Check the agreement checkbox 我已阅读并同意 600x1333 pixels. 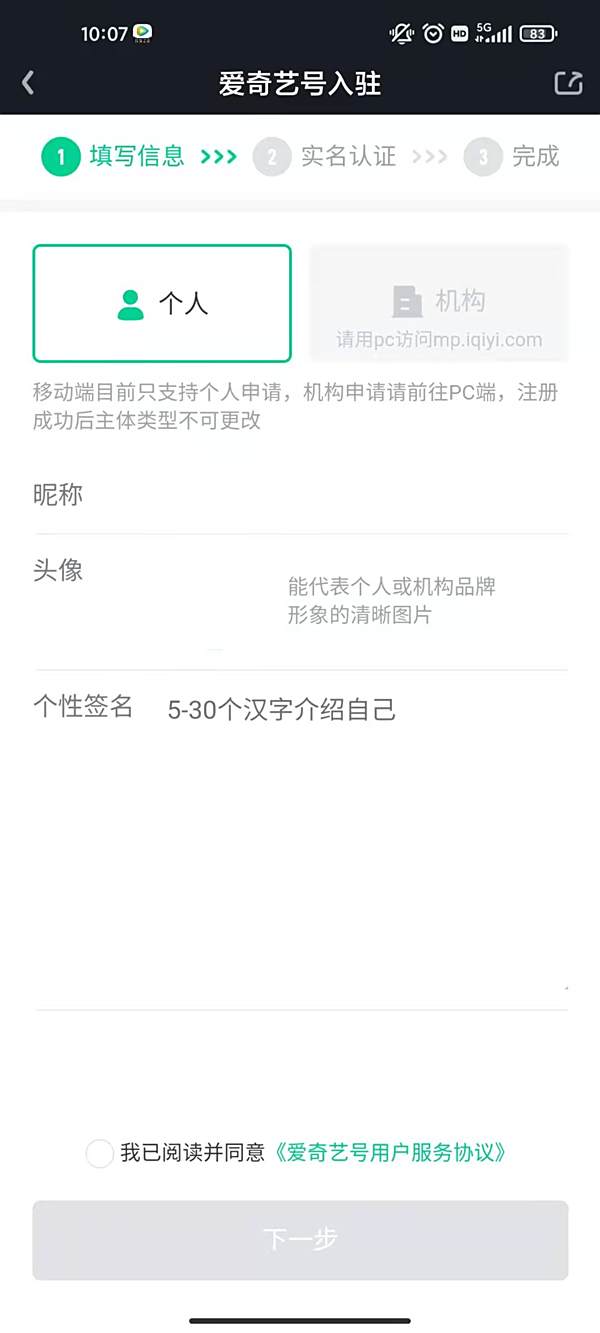pyautogui.click(x=100, y=1153)
